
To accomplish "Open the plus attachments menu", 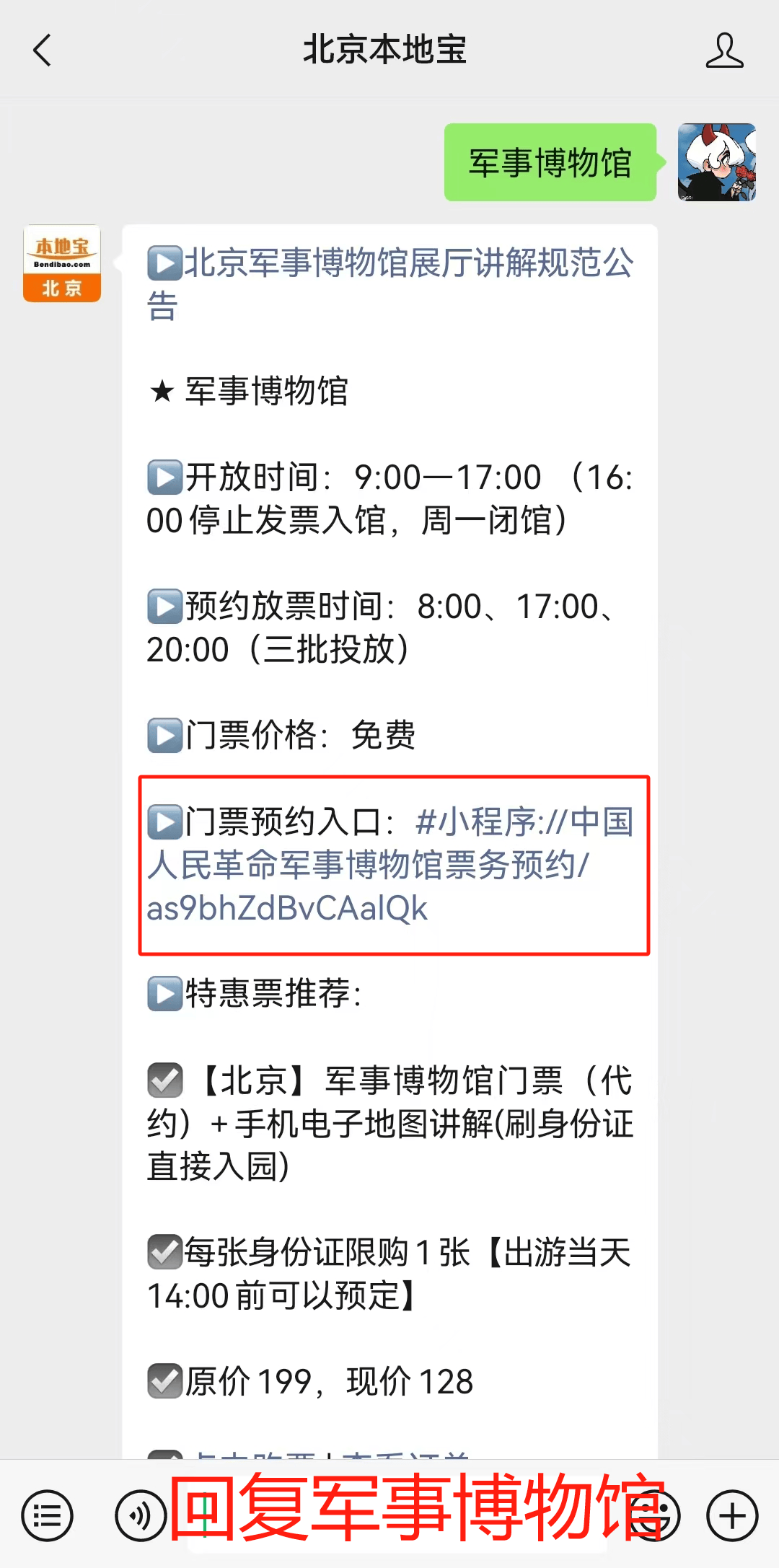I will click(732, 1515).
